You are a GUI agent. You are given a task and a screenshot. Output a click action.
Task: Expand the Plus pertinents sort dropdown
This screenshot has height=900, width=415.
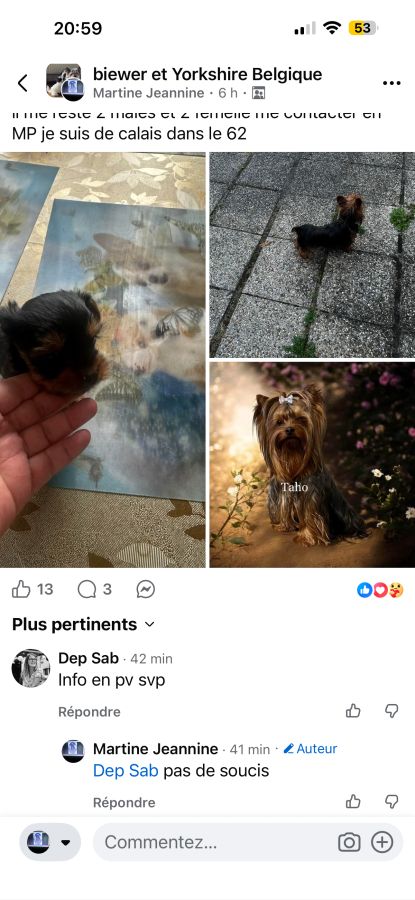[x=83, y=624]
